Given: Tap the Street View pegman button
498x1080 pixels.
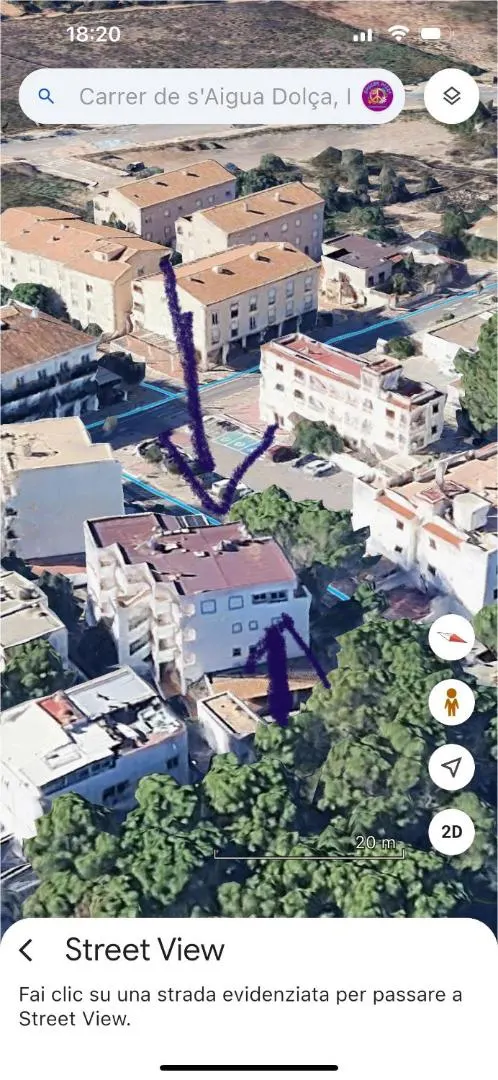Looking at the screenshot, I should coord(452,702).
